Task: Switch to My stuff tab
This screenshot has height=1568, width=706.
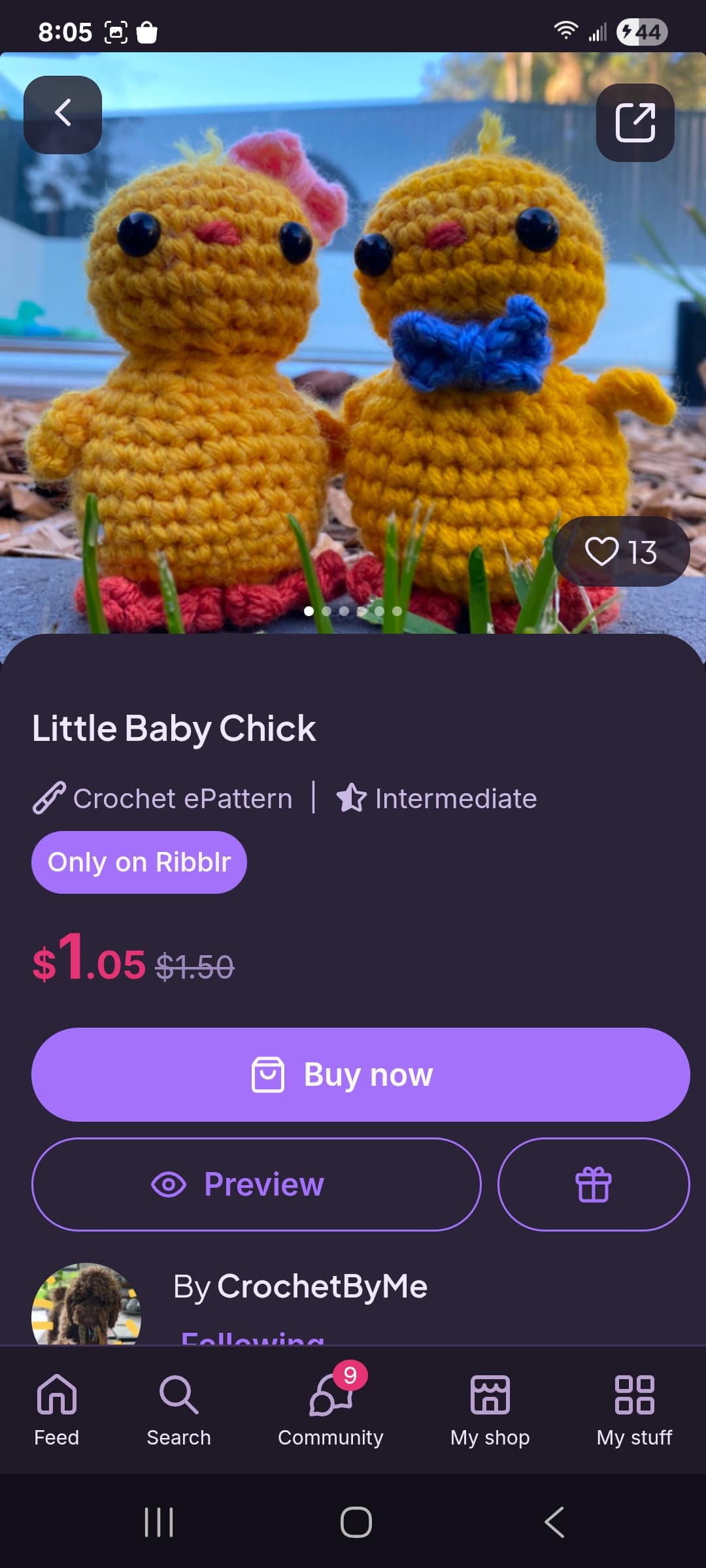Action: click(x=634, y=1408)
